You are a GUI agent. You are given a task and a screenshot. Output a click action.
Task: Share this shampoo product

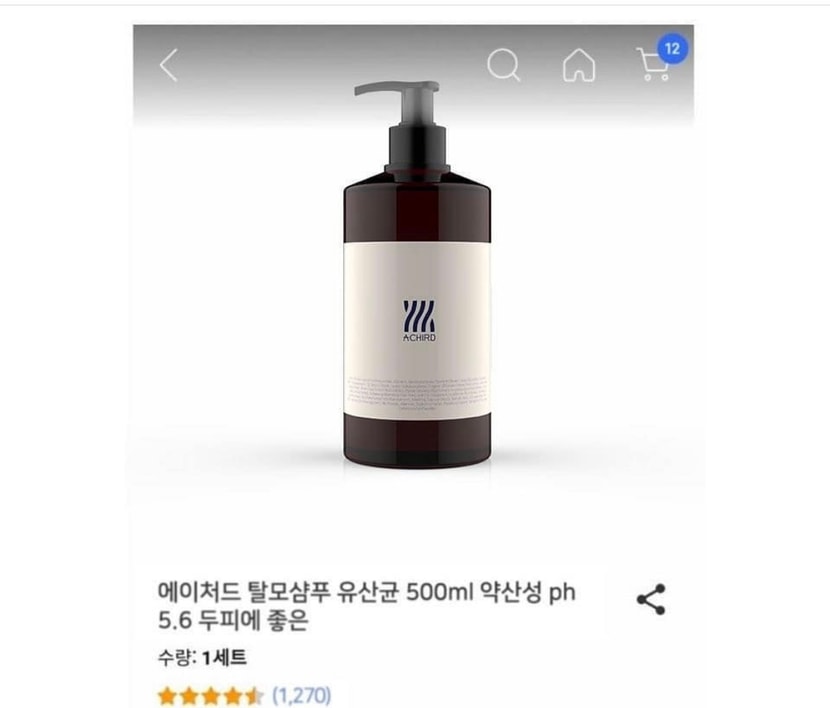651,600
